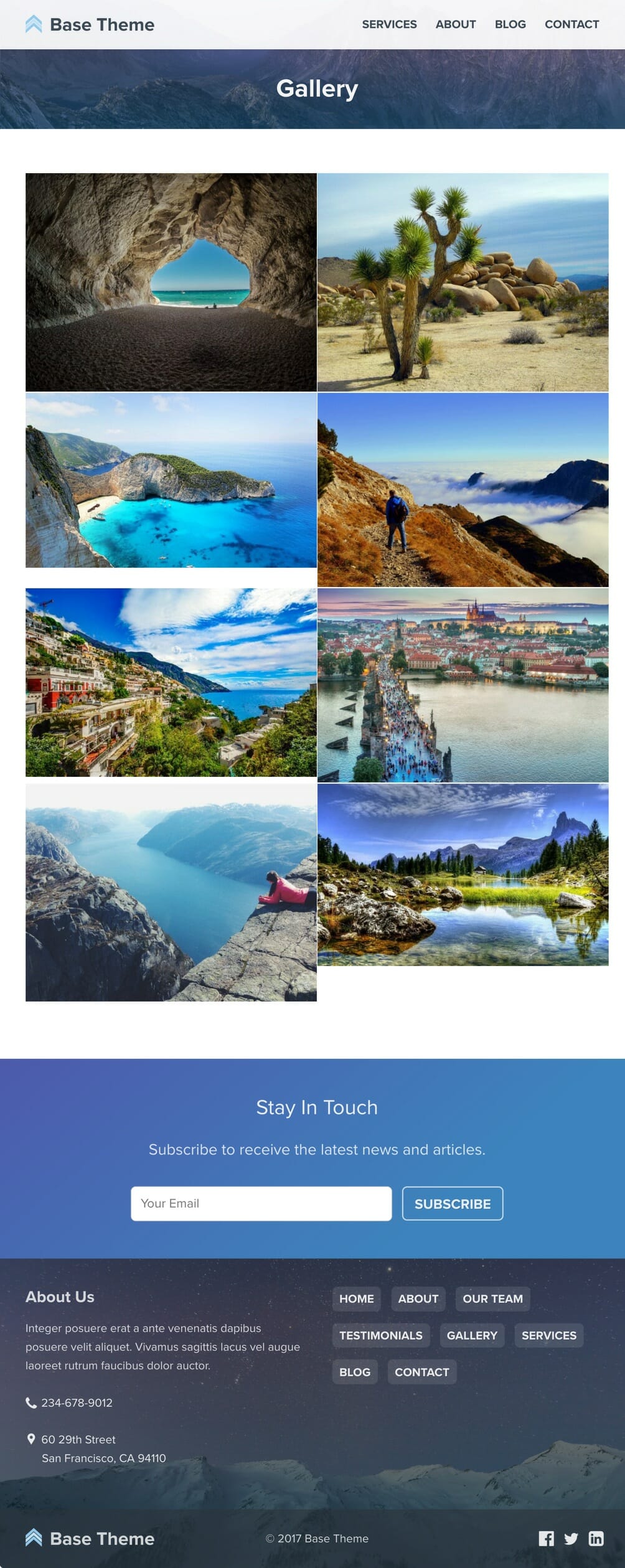Visit the Facebook page icon

point(546,1539)
